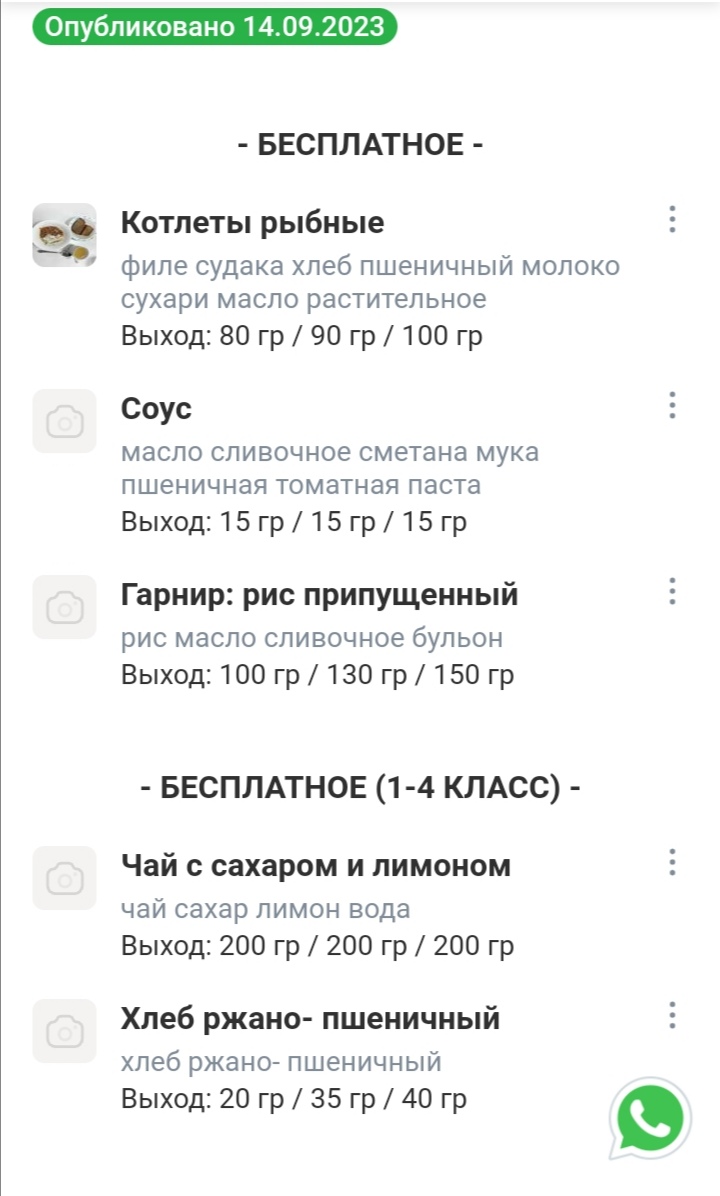Open the camera placeholder for Хлеб ржано- пшеничный

pyautogui.click(x=65, y=1031)
